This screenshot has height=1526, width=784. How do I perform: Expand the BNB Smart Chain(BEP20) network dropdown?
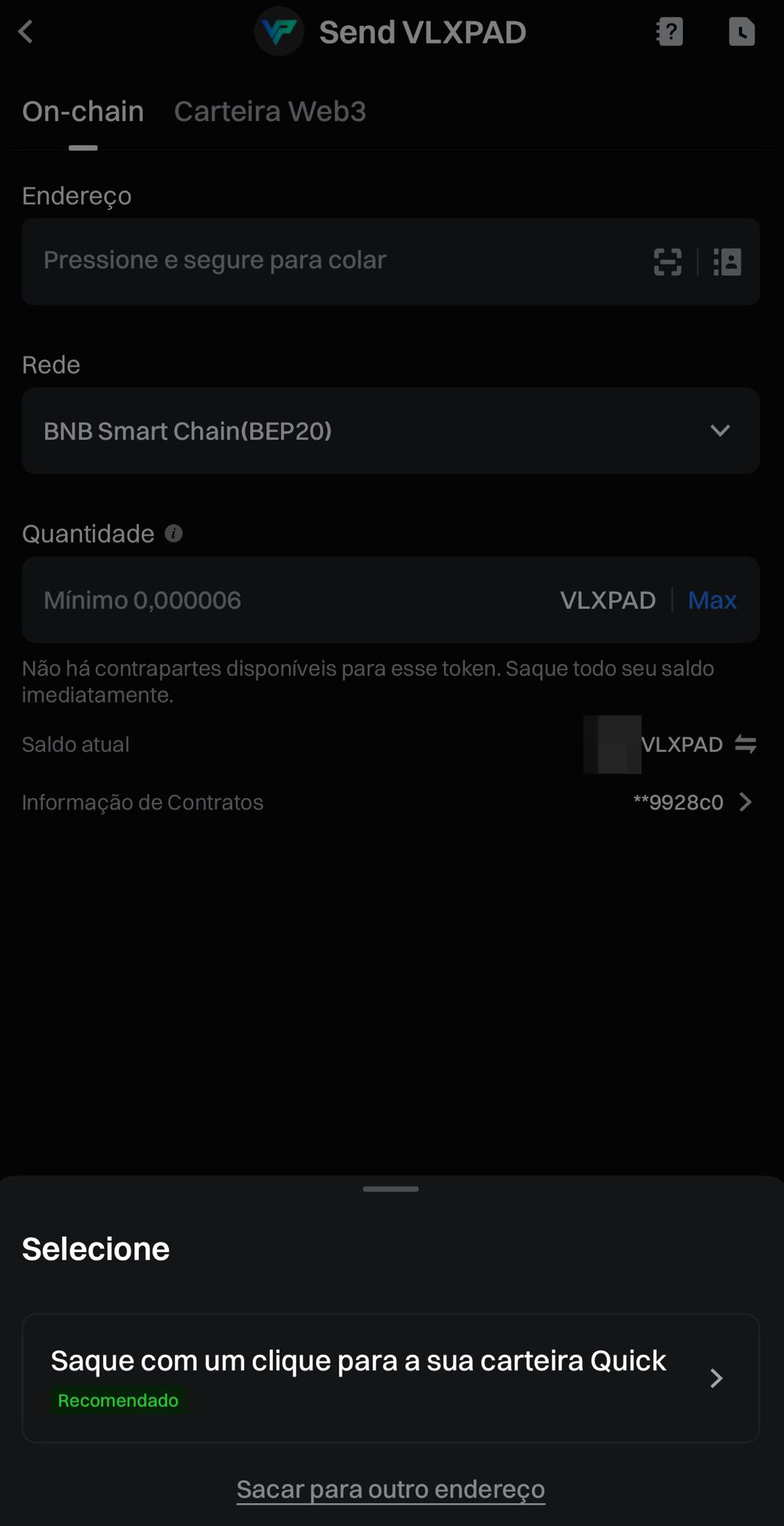pos(390,431)
